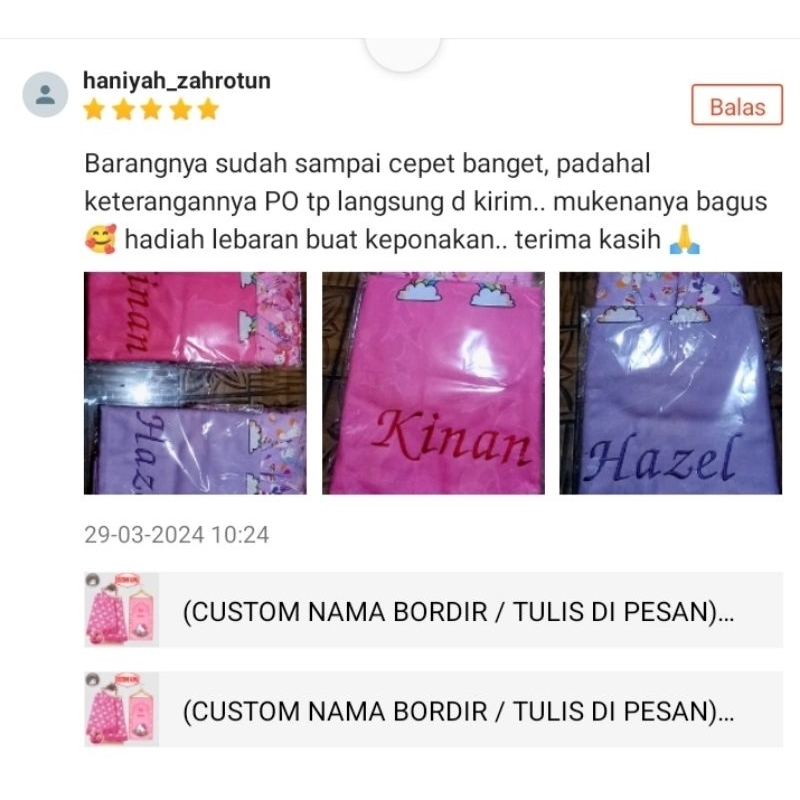Open haniyah_zahrotun's profile avatar
This screenshot has height=800, width=800.
click(45, 95)
